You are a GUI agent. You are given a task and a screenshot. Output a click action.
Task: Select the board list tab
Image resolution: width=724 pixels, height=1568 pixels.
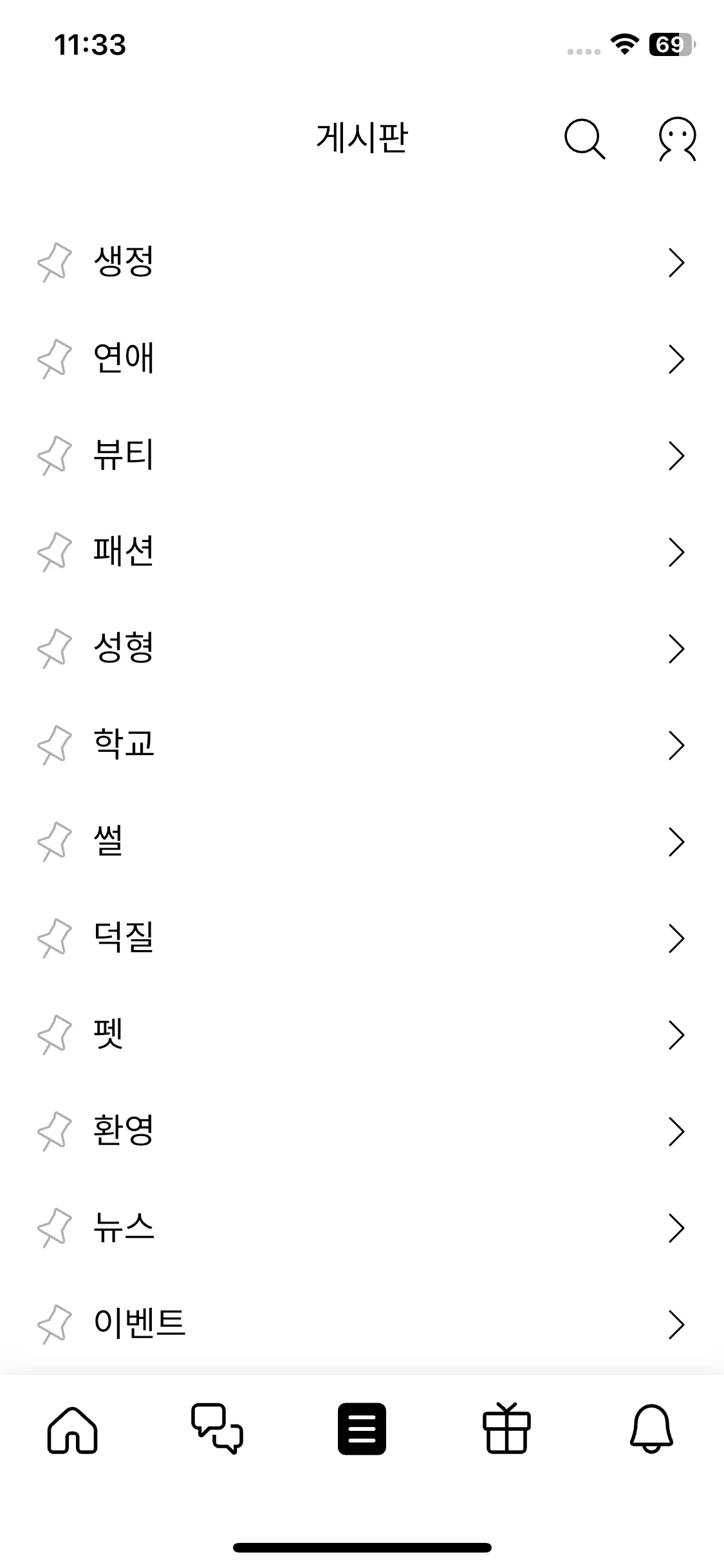point(362,1429)
